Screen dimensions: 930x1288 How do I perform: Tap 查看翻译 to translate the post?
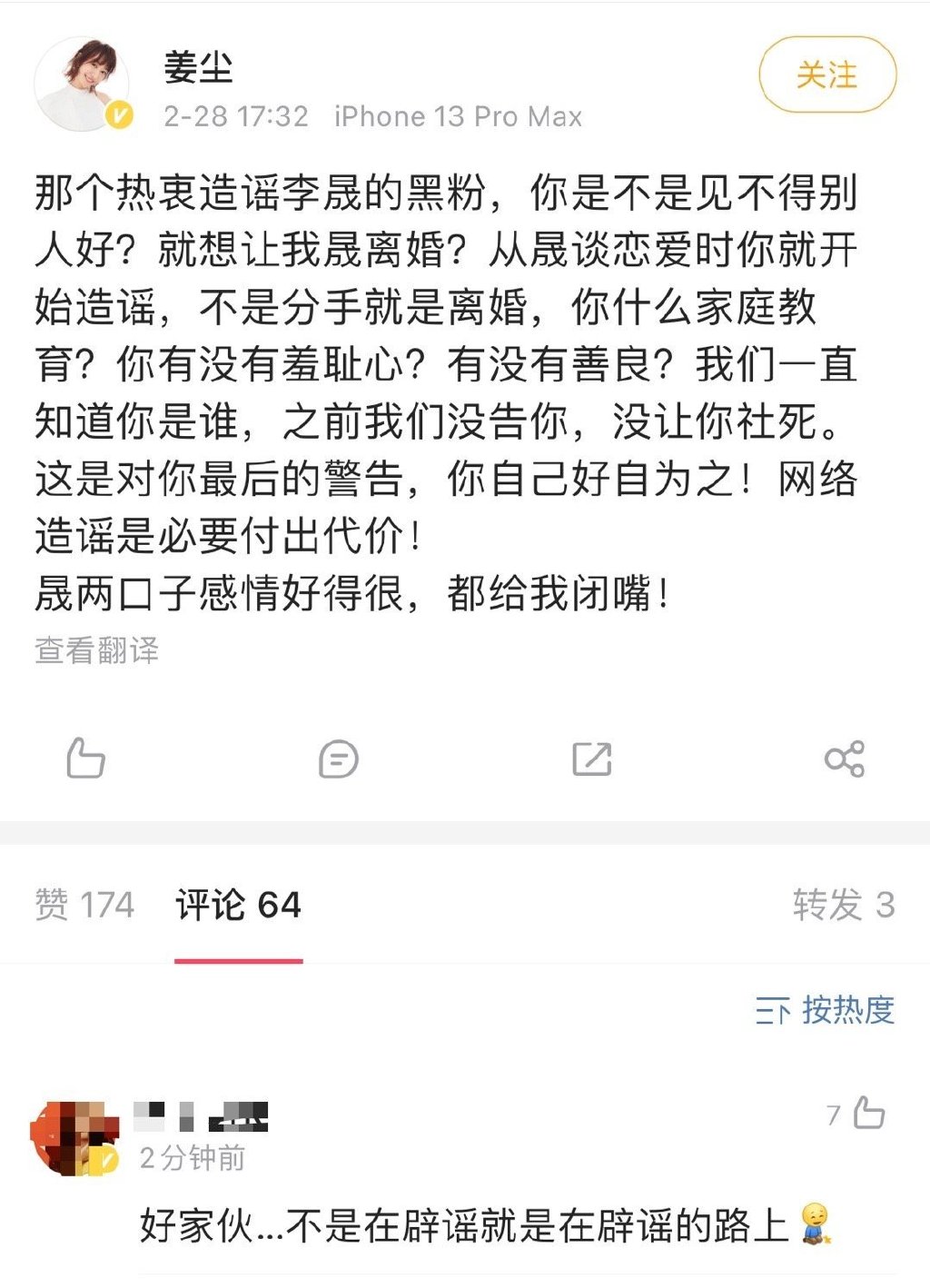(x=96, y=650)
